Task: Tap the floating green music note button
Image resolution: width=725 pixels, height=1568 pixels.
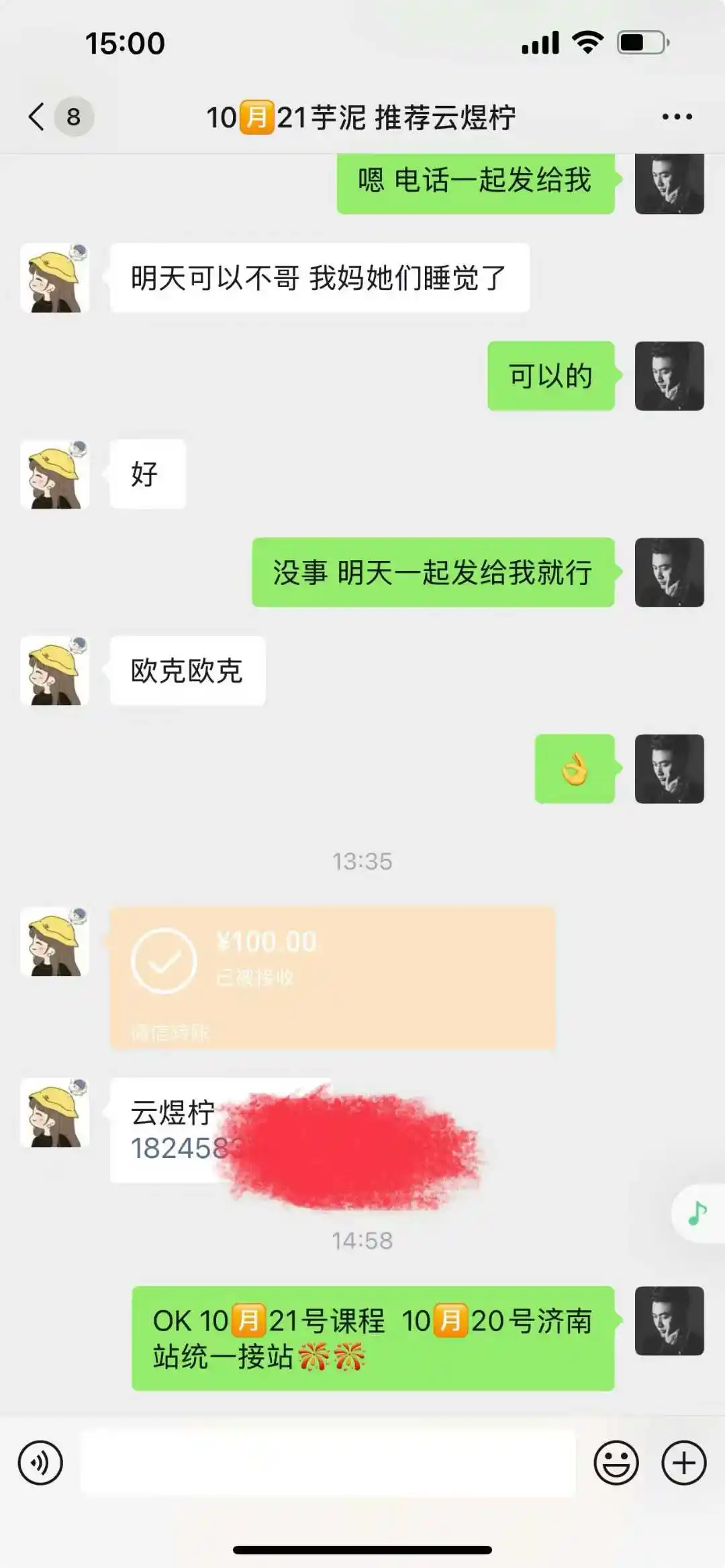Action: [698, 1213]
